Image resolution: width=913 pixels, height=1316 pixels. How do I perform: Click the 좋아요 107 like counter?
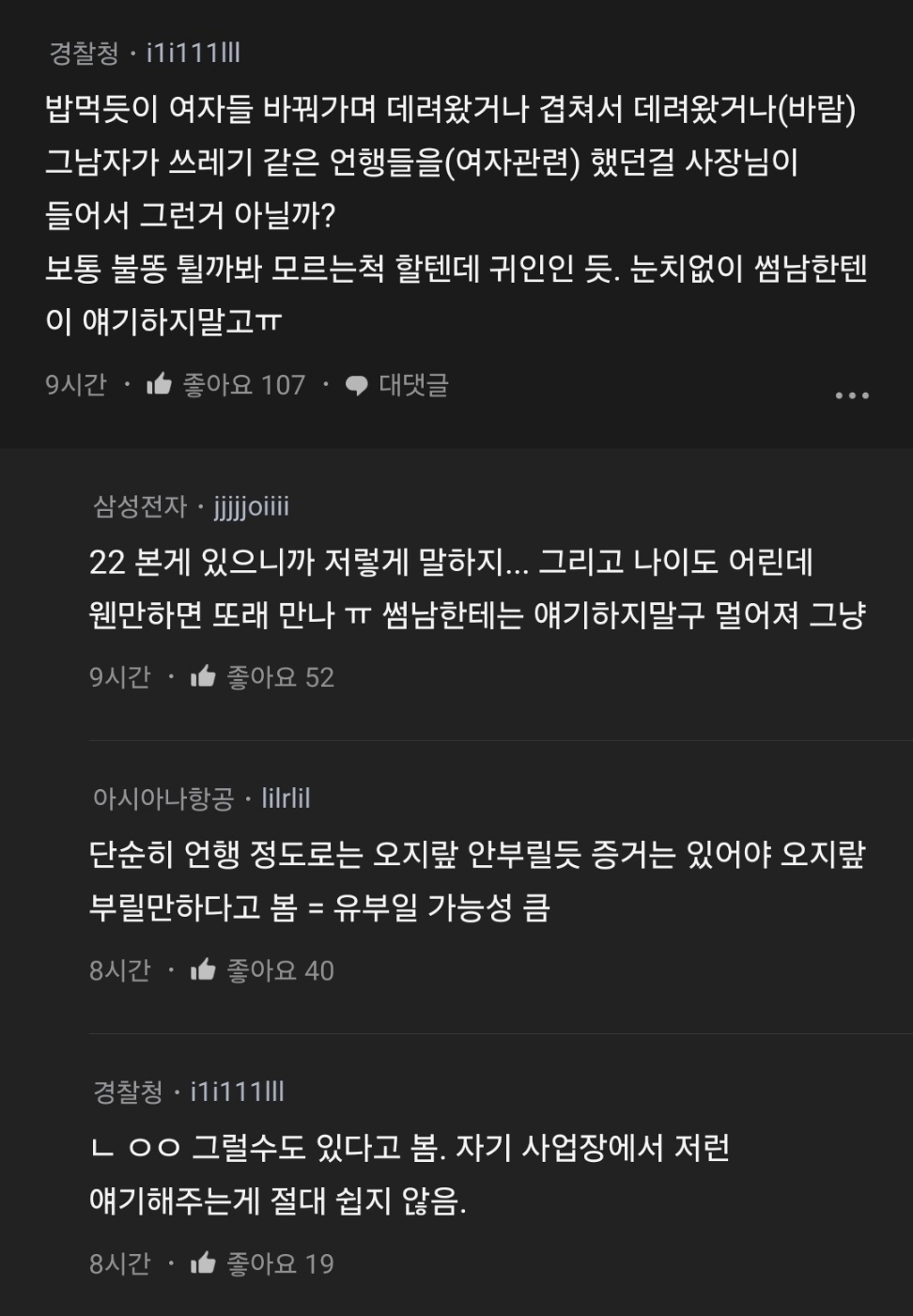point(246,383)
